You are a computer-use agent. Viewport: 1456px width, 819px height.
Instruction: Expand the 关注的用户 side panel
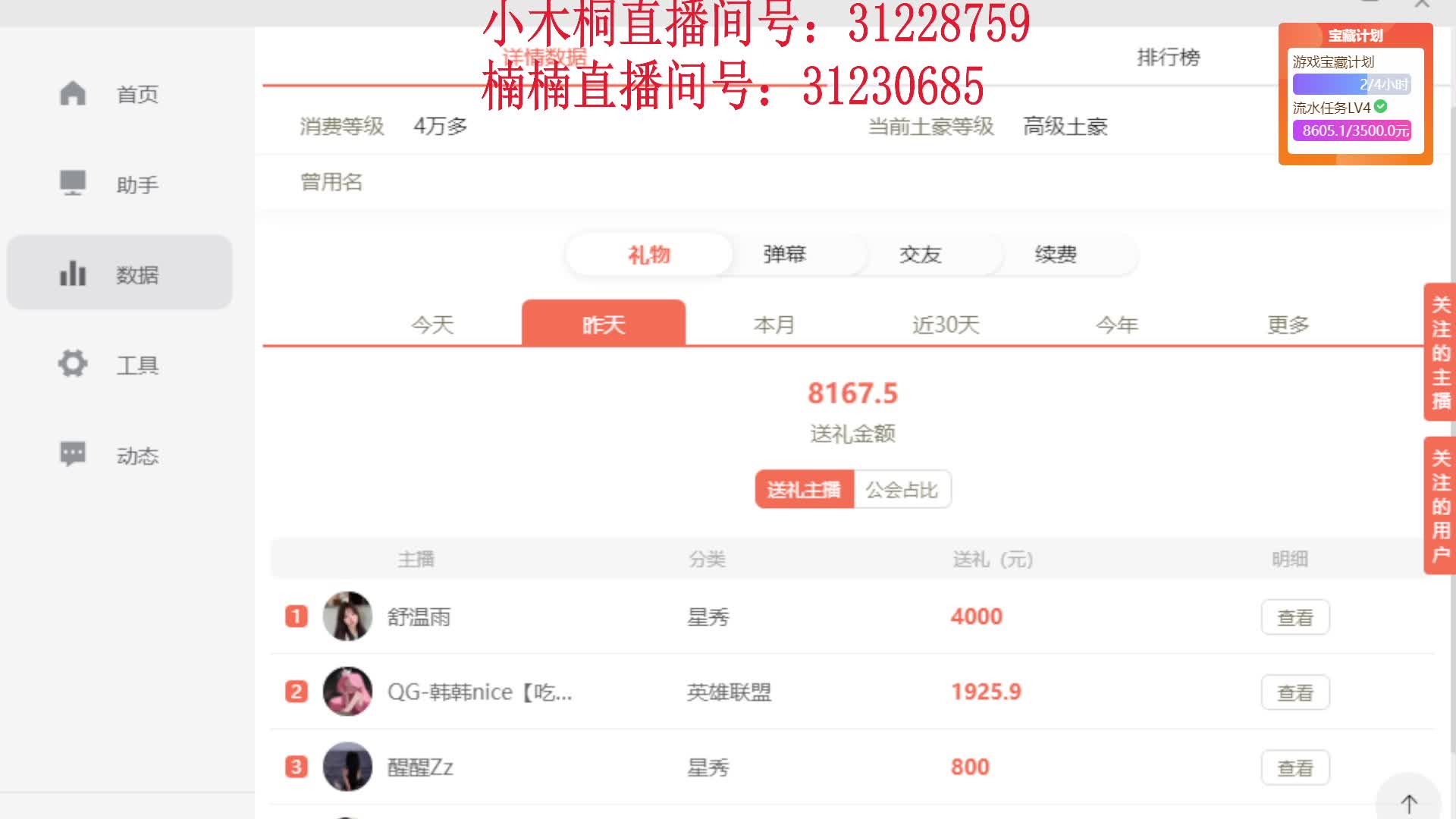[x=1440, y=505]
